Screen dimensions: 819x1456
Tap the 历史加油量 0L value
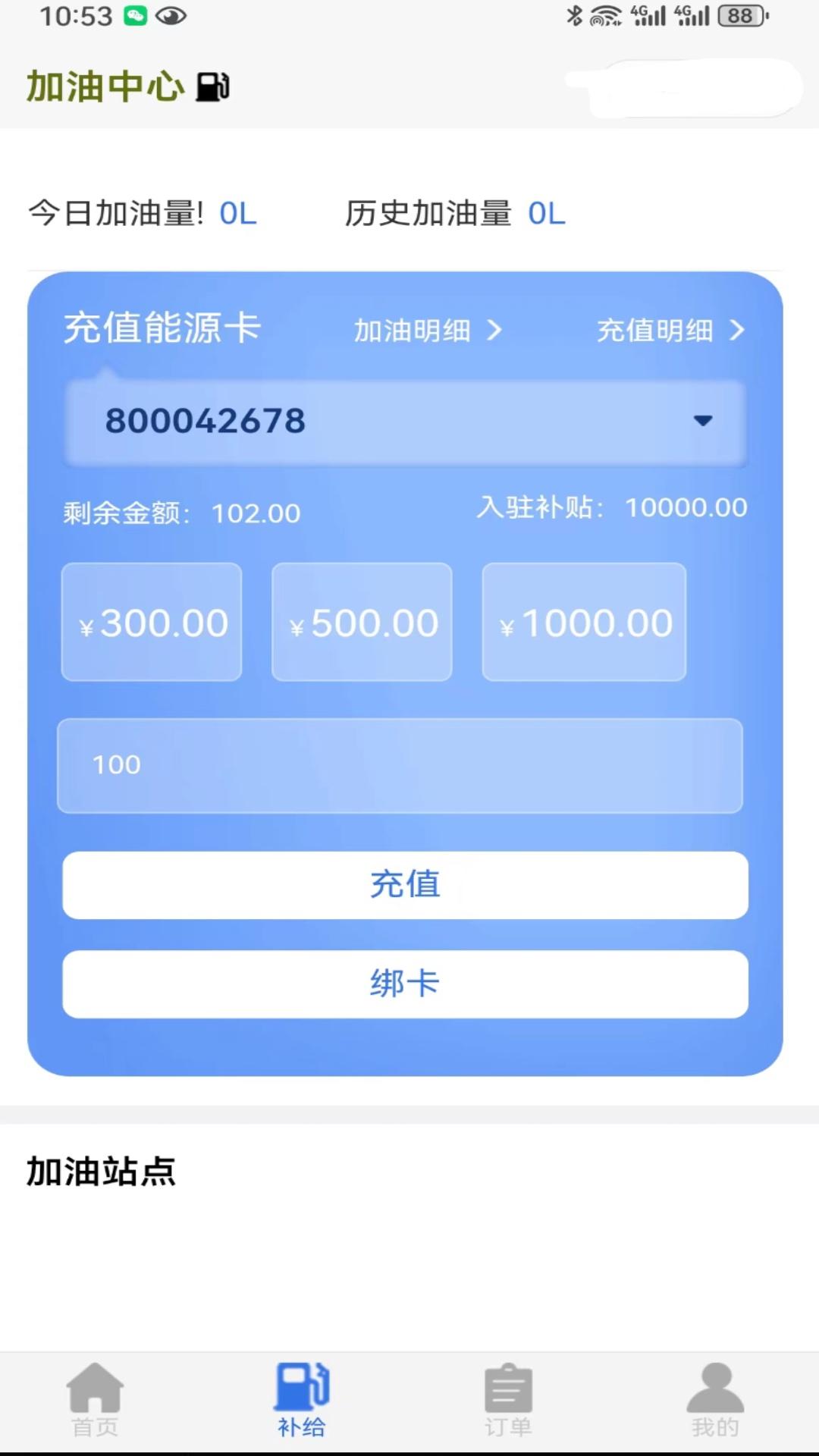[546, 215]
